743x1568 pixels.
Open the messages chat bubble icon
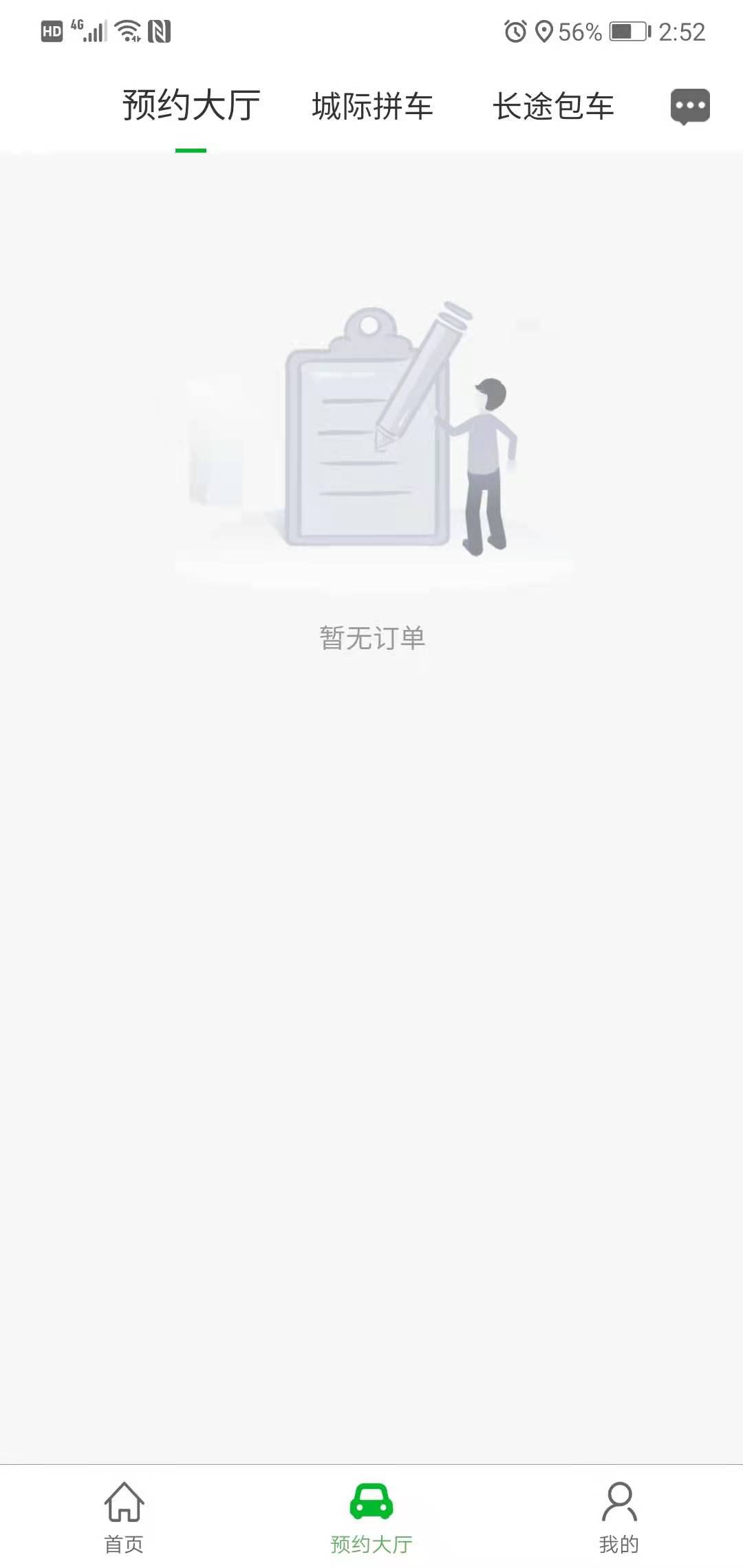pyautogui.click(x=690, y=107)
